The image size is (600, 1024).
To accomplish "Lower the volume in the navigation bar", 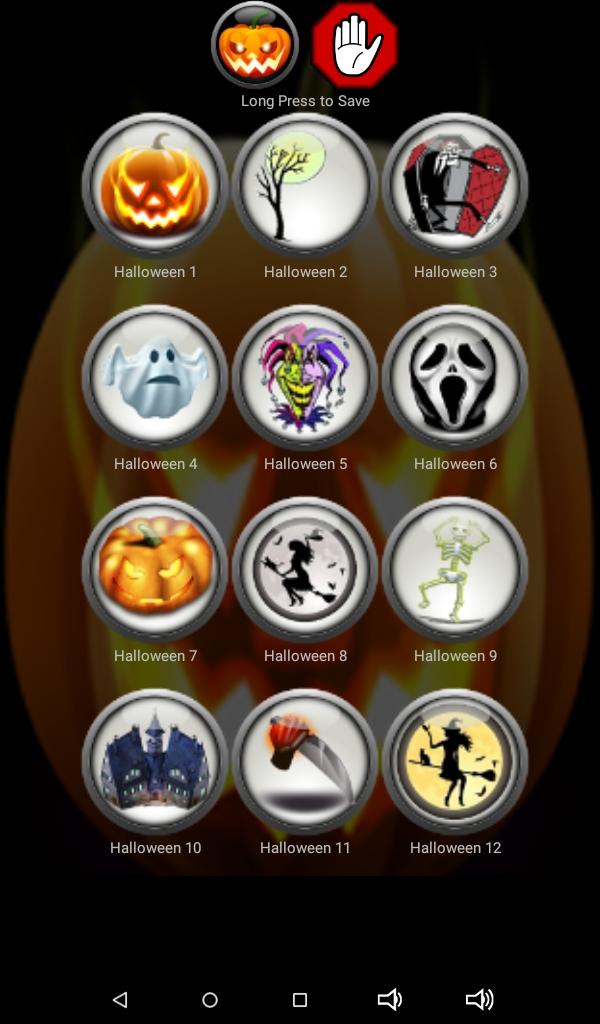I will pos(389,999).
